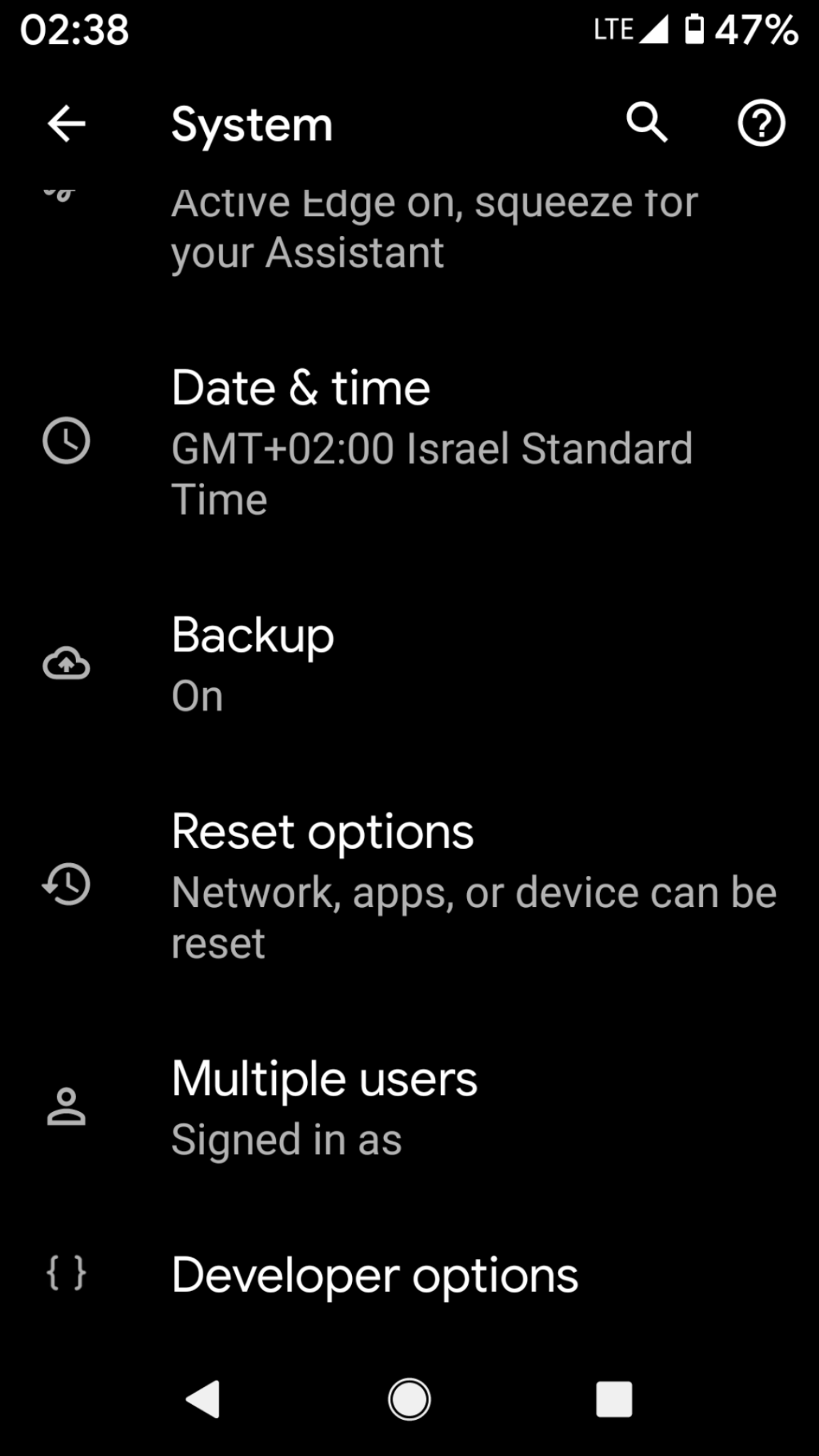Screen dimensions: 819x1456
Task: Tap the Android home navigation circle
Action: pos(409,1399)
